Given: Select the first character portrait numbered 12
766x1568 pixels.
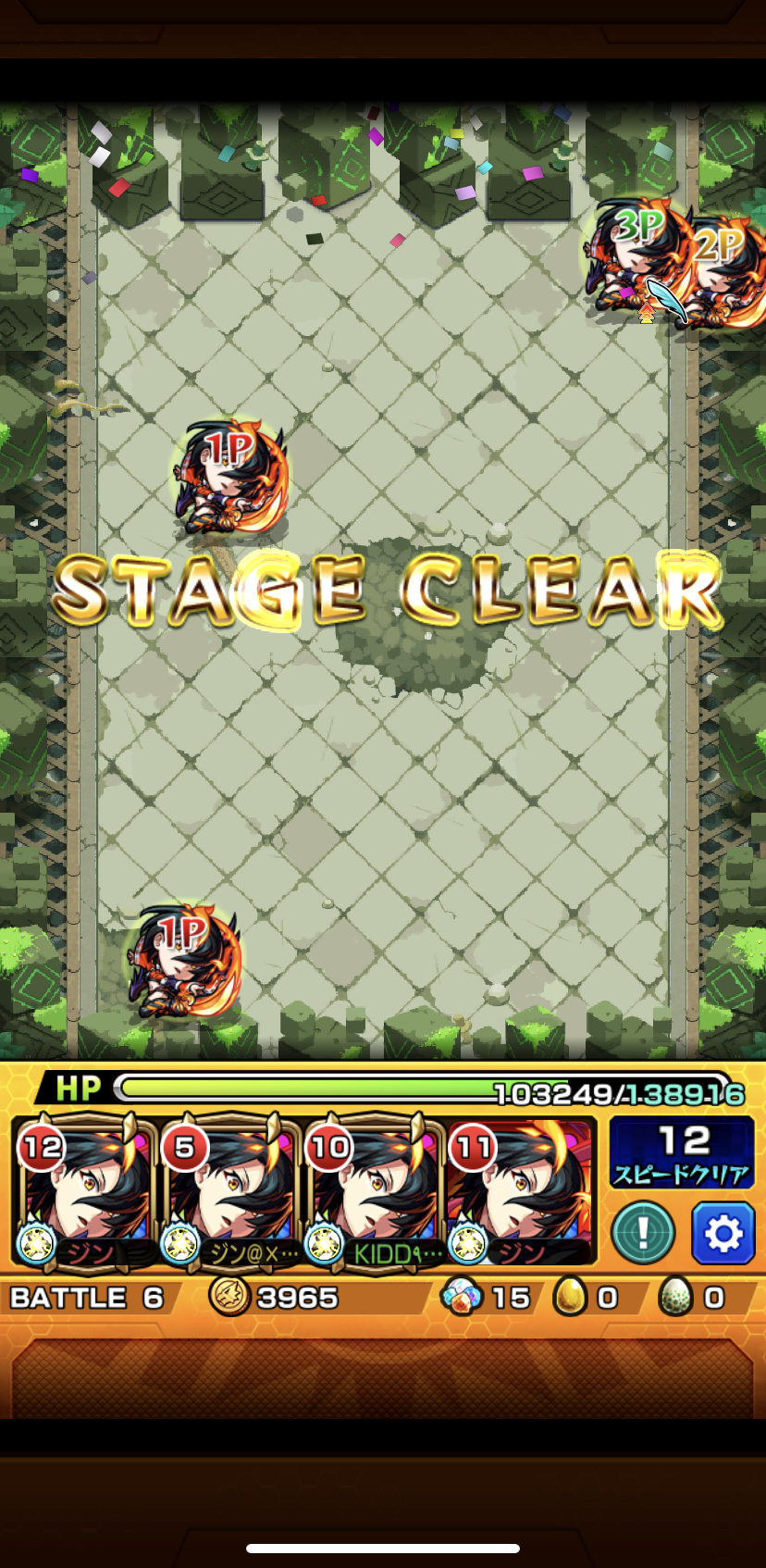Looking at the screenshot, I should pyautogui.click(x=85, y=1191).
